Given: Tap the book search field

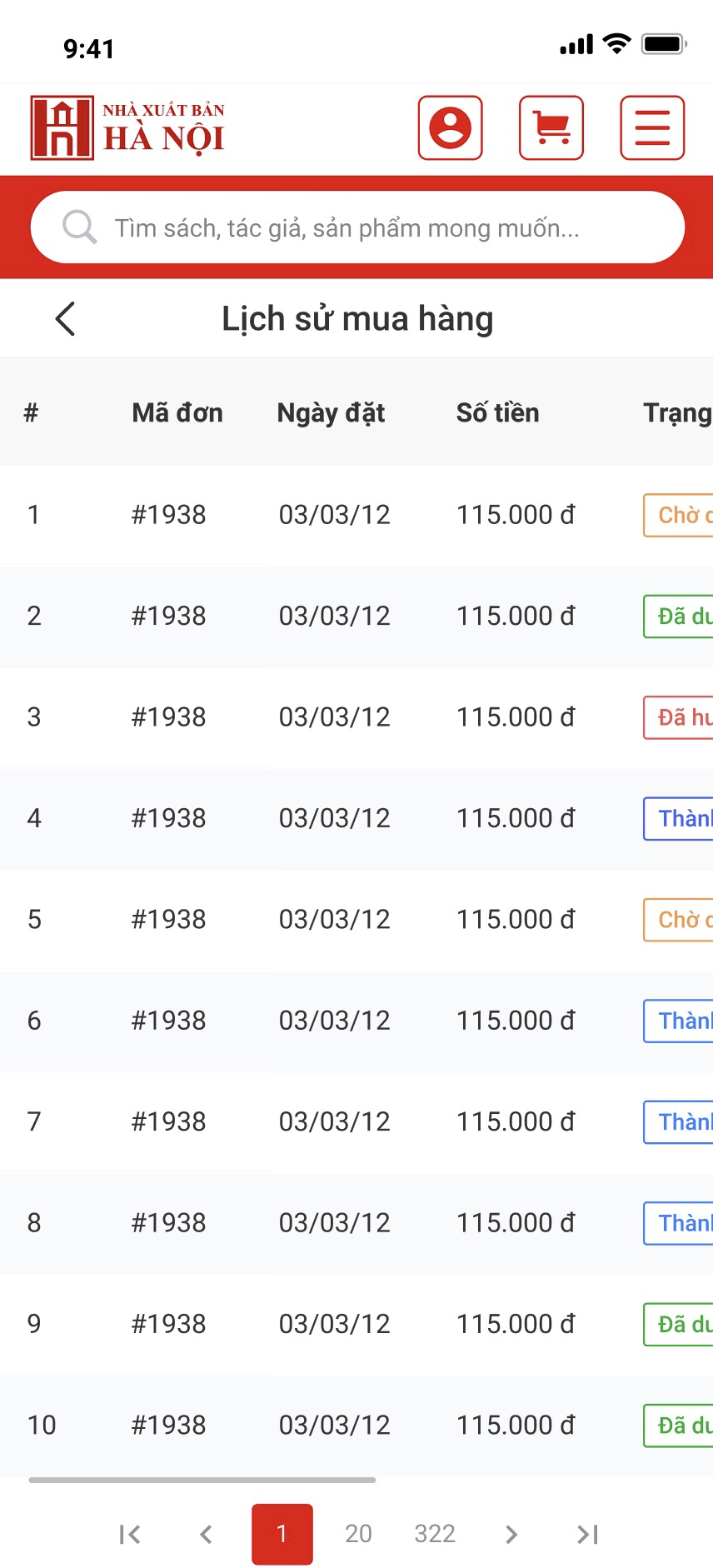Looking at the screenshot, I should tap(357, 227).
